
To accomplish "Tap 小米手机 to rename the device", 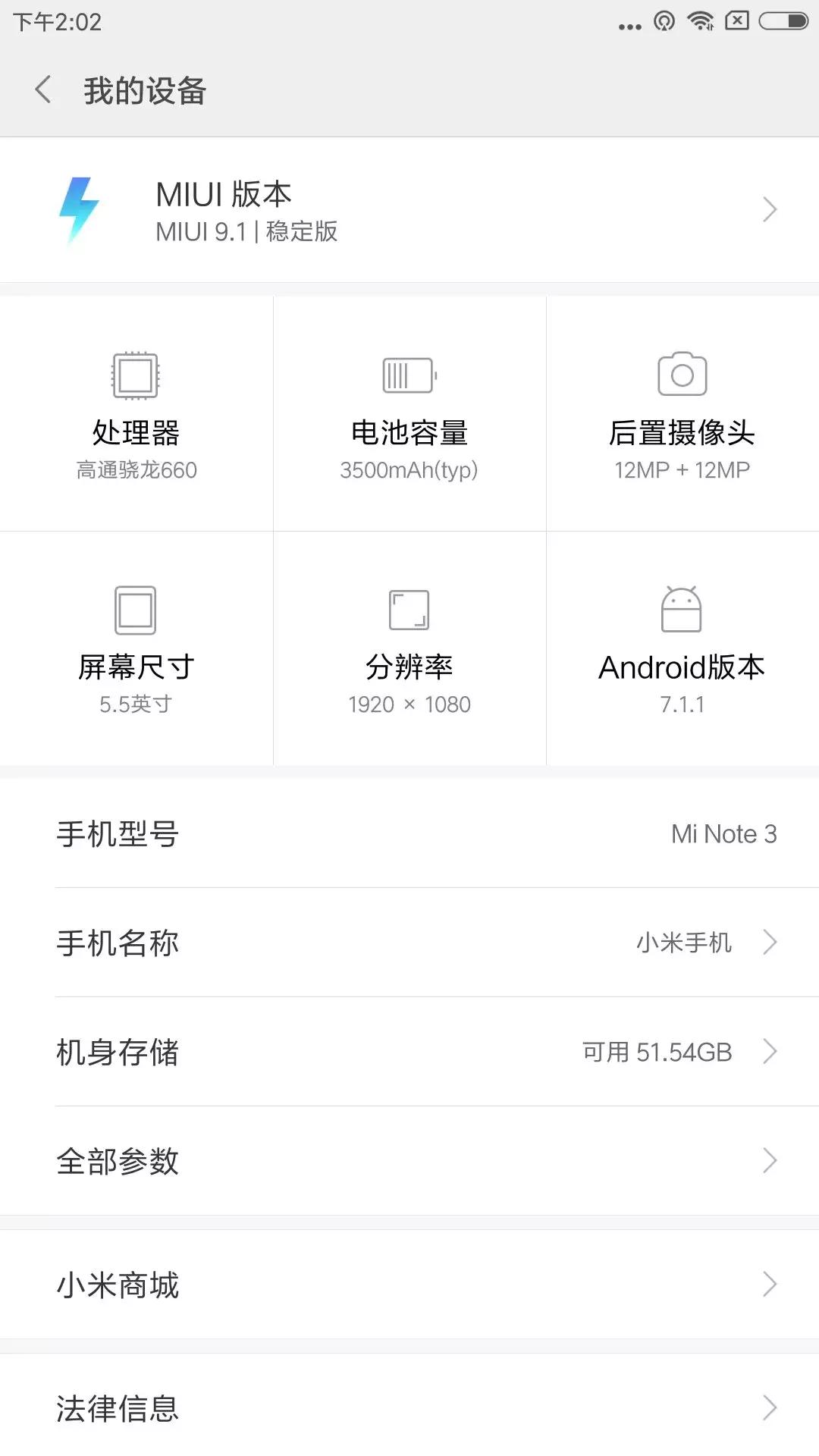I will pyautogui.click(x=682, y=943).
